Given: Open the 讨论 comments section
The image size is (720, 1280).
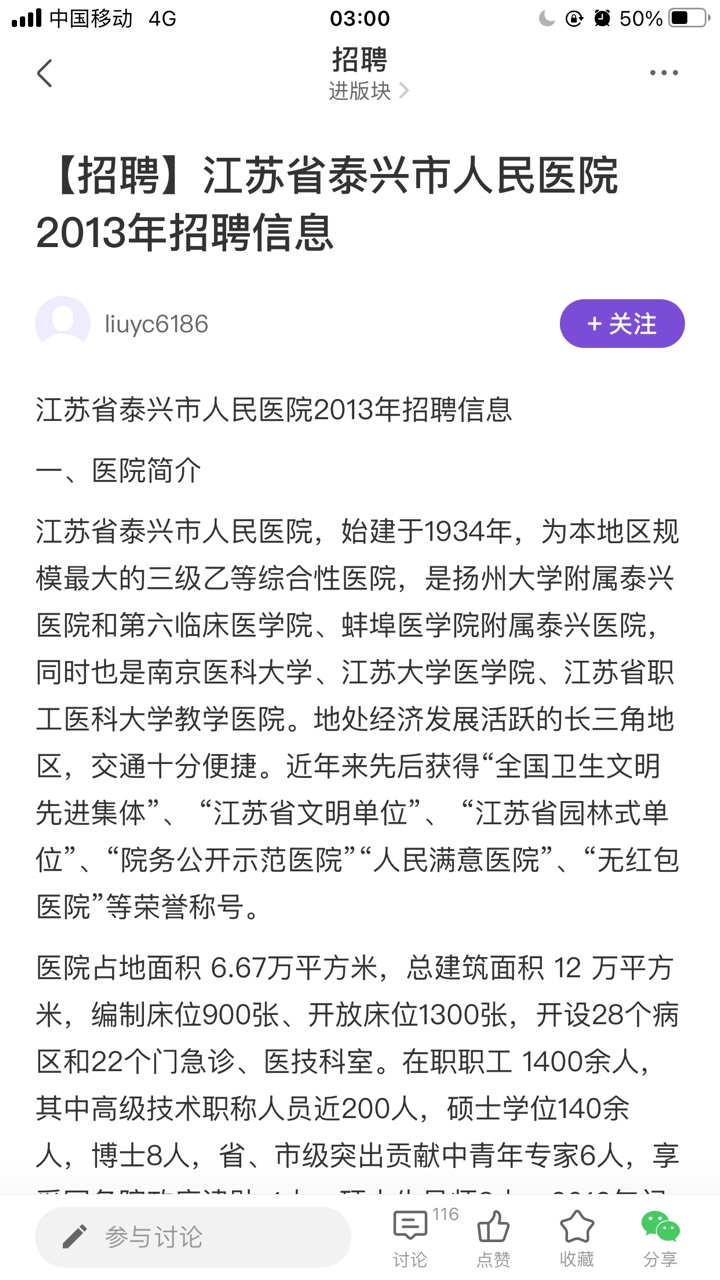Looking at the screenshot, I should pyautogui.click(x=412, y=1238).
